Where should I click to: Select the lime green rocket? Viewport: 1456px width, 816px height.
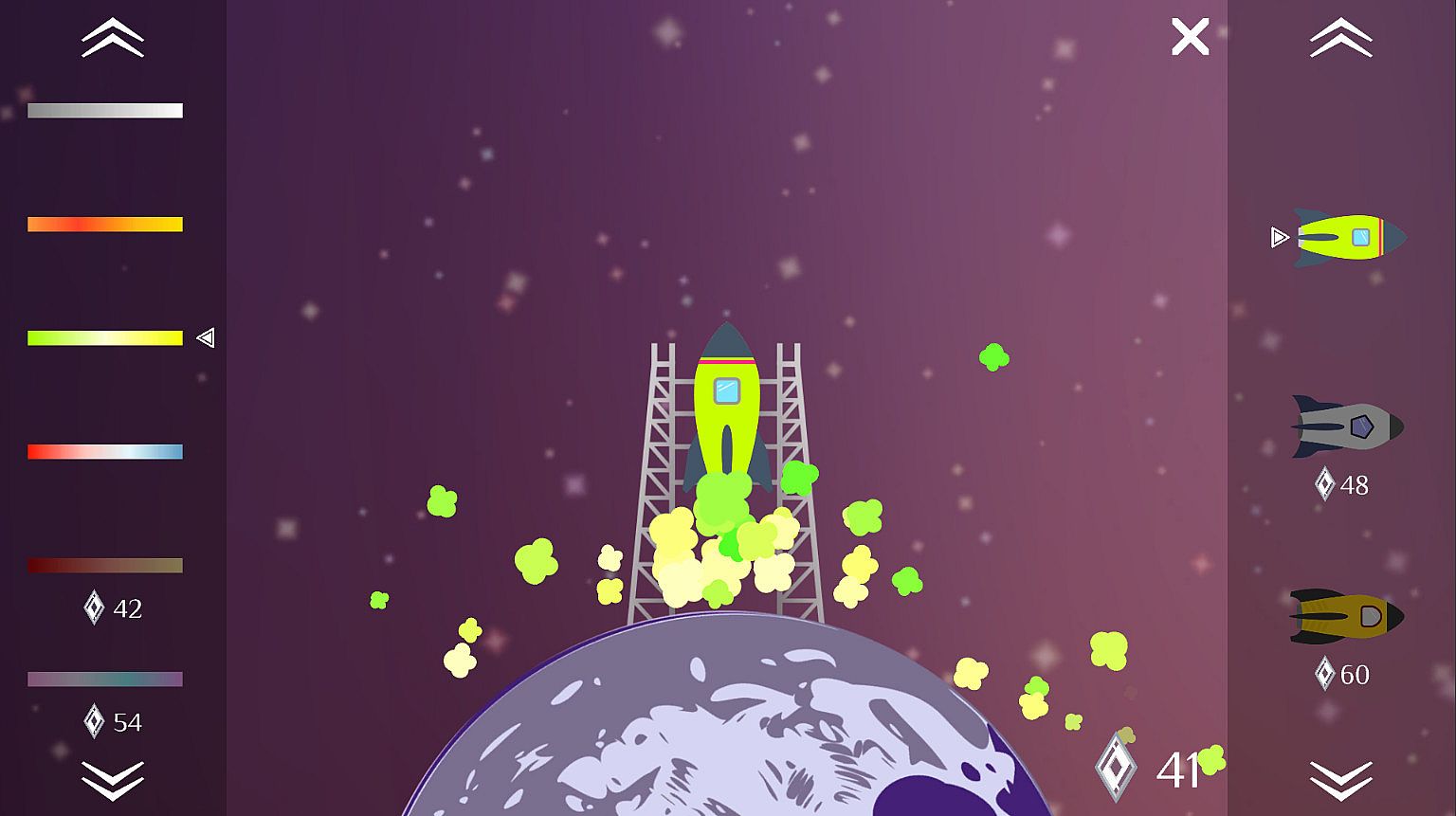tap(1350, 237)
